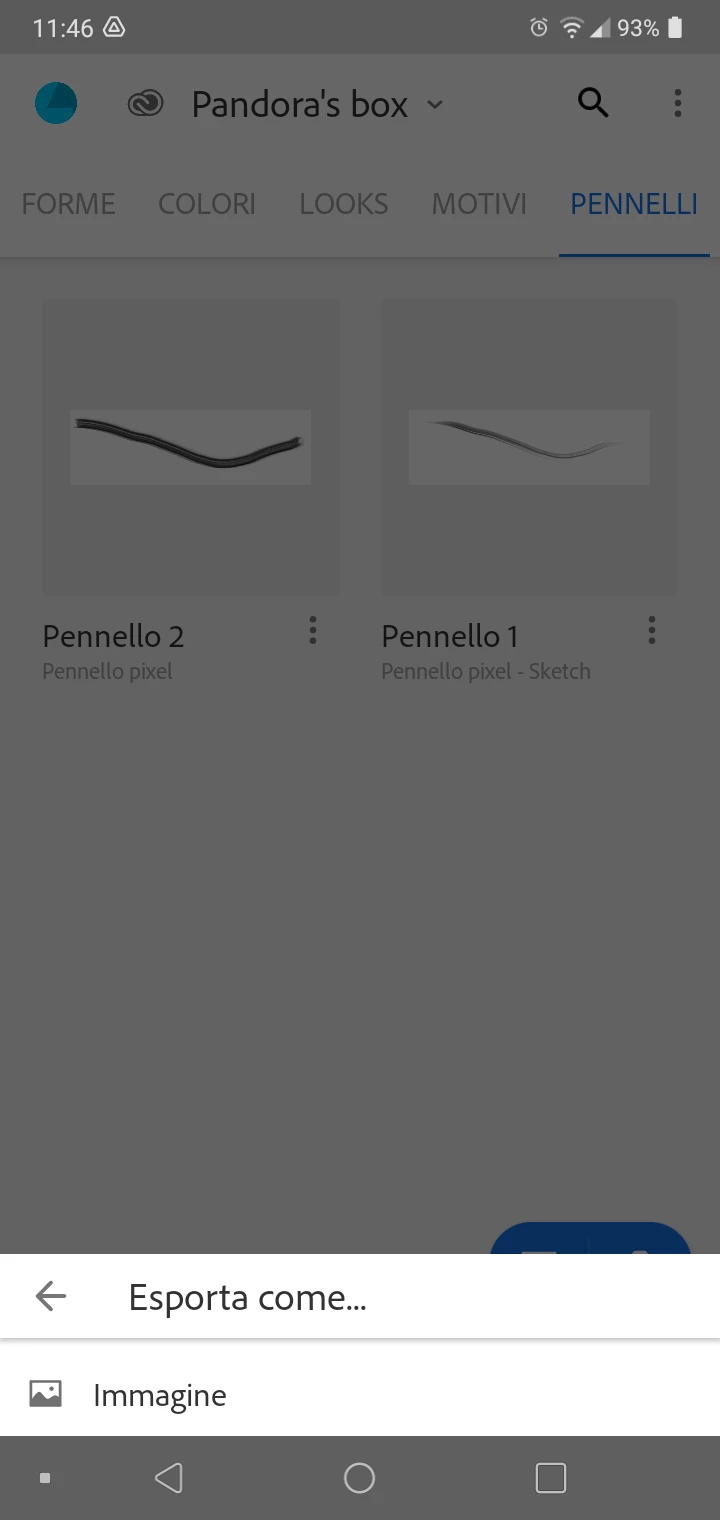The width and height of the screenshot is (720, 1520).
Task: Go back from the Esporta come sheet
Action: coord(50,1297)
